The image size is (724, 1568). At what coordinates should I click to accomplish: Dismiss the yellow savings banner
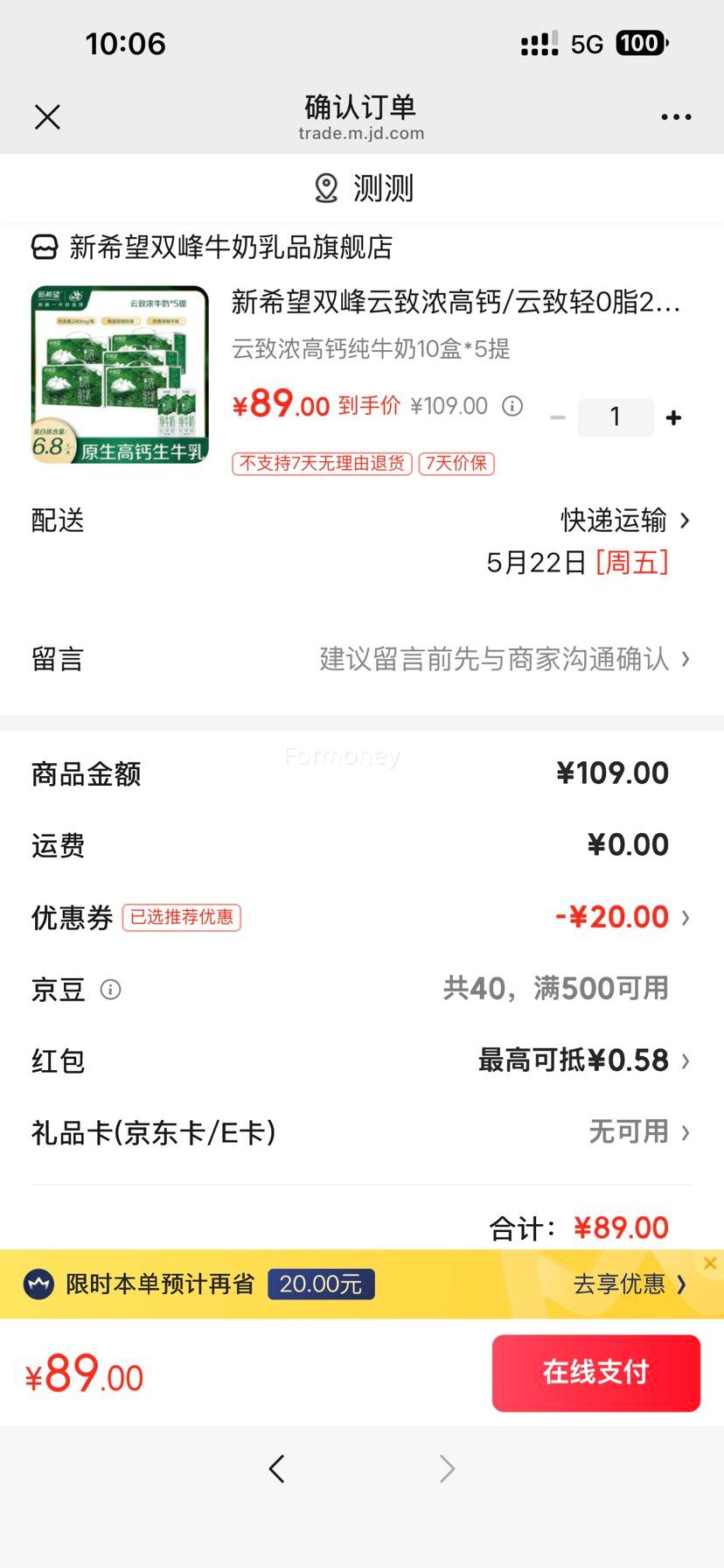pyautogui.click(x=710, y=1263)
